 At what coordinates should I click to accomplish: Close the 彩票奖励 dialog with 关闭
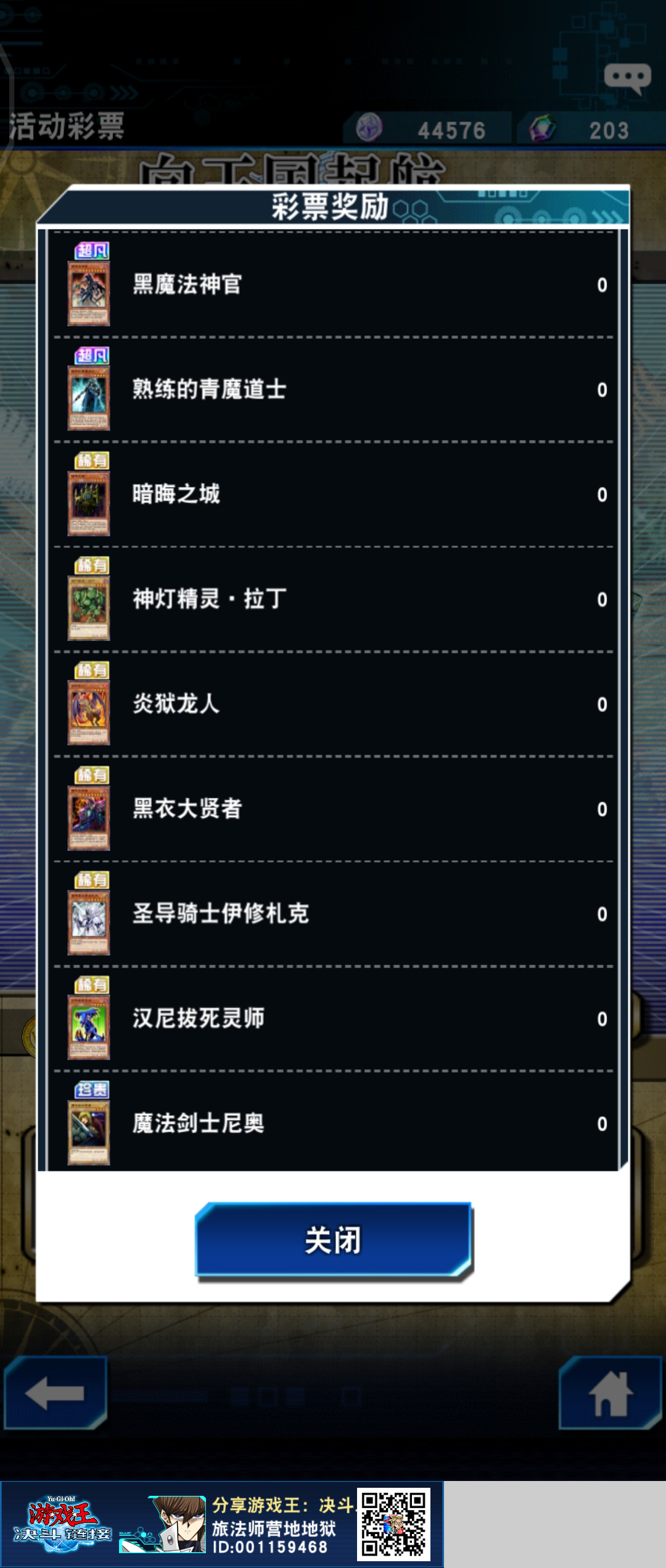pyautogui.click(x=334, y=1240)
